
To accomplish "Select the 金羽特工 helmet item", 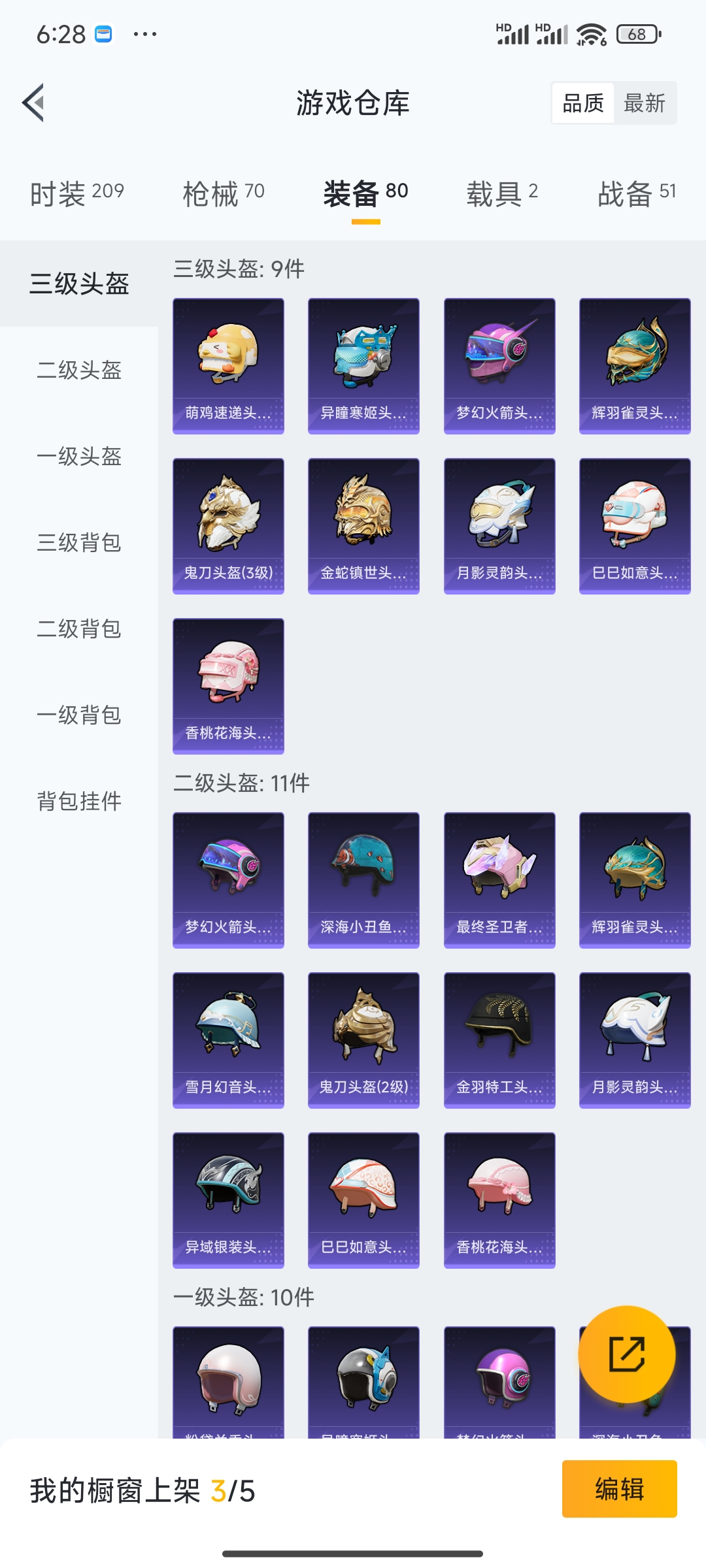I will (x=499, y=1040).
